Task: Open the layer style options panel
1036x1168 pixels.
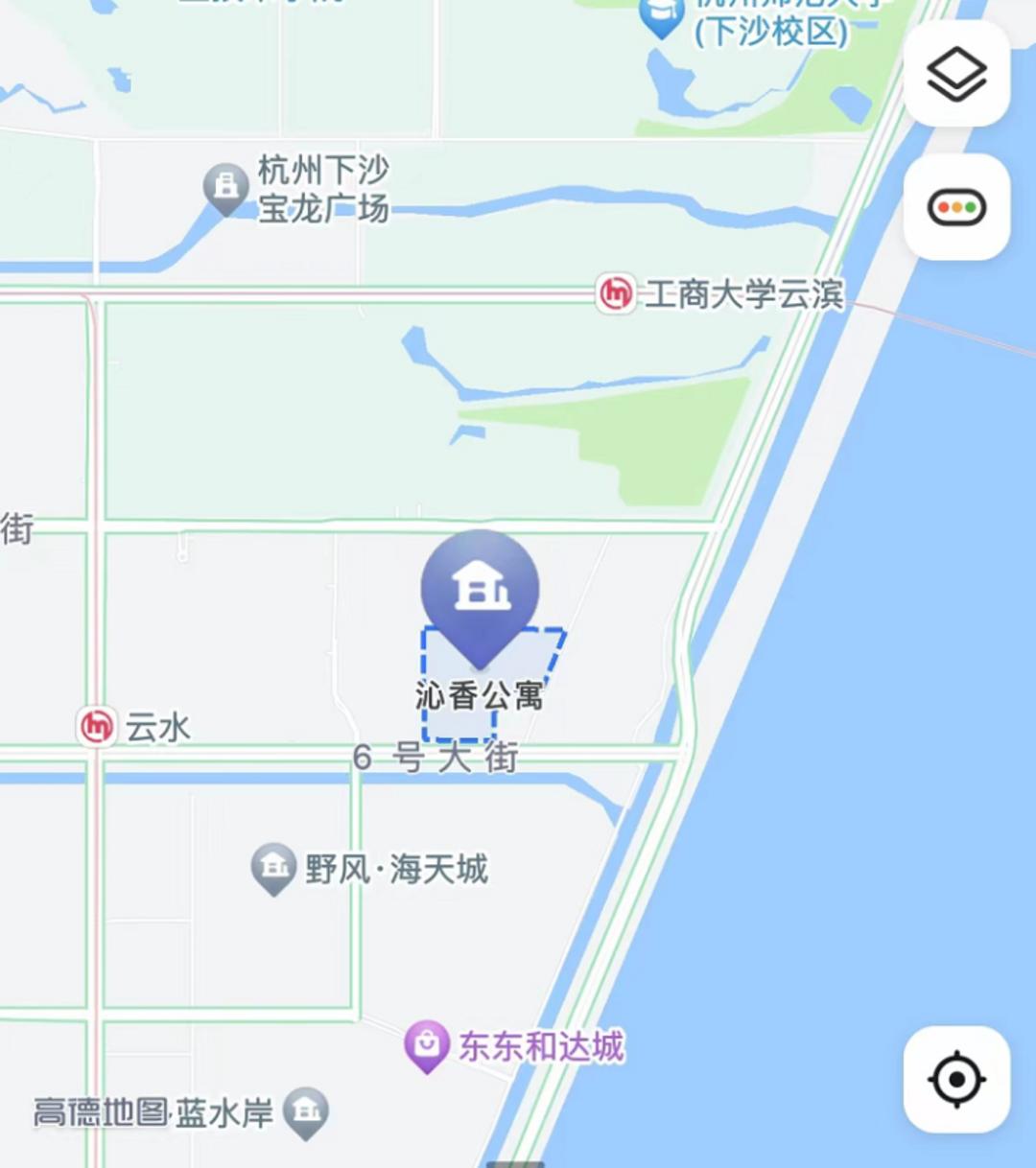Action: [955, 75]
